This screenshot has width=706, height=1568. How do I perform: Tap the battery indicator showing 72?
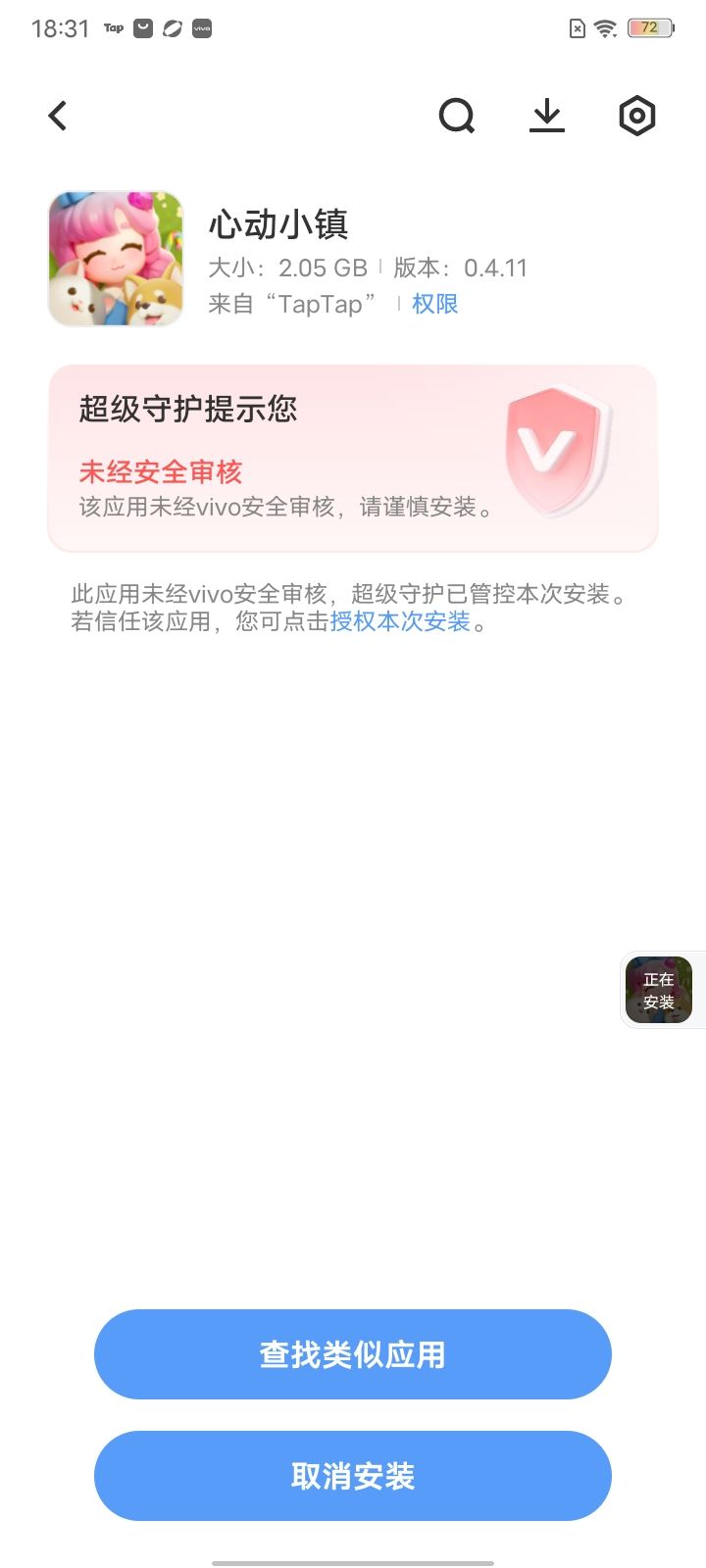[652, 27]
